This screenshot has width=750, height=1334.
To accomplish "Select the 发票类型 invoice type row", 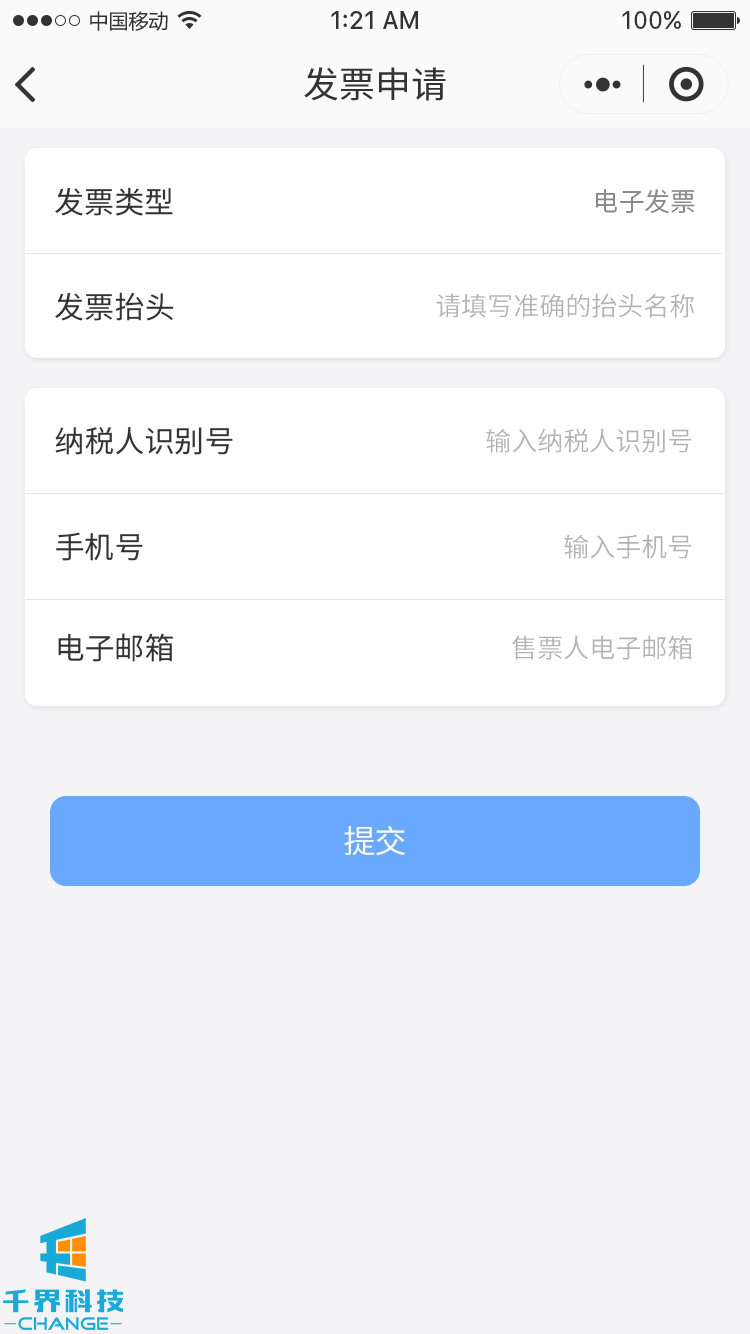I will tap(374, 202).
